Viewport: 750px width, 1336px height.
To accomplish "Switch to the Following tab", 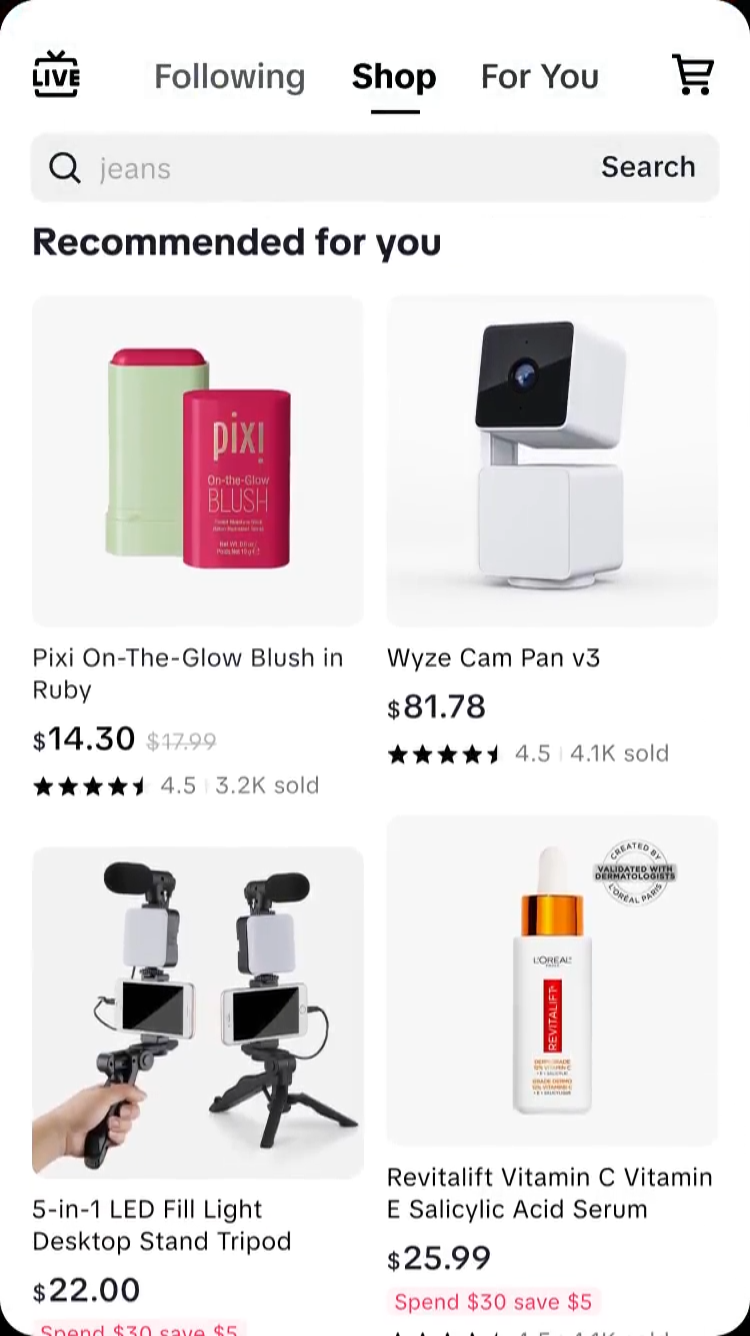I will [229, 77].
